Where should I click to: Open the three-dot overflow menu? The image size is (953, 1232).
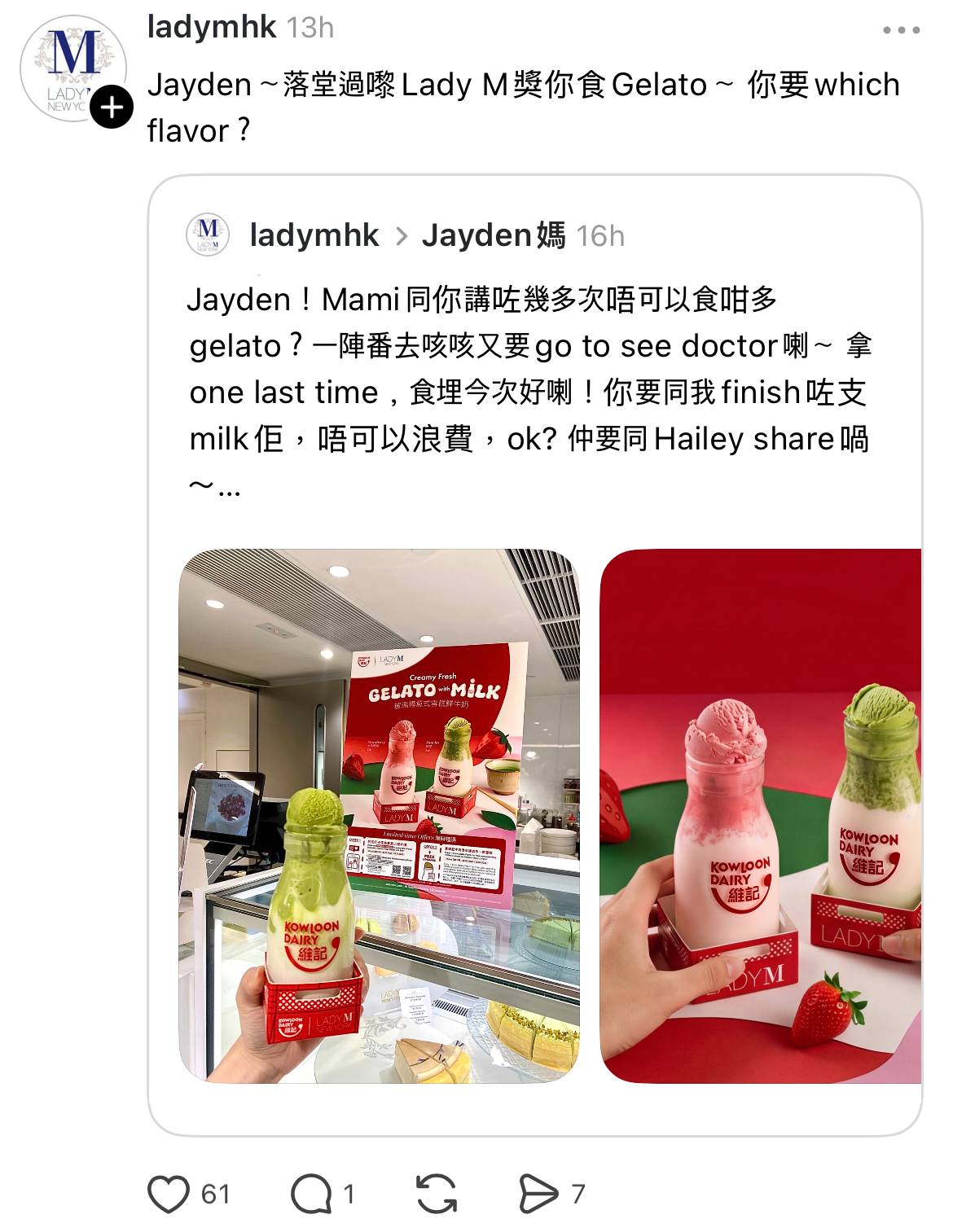[x=901, y=30]
